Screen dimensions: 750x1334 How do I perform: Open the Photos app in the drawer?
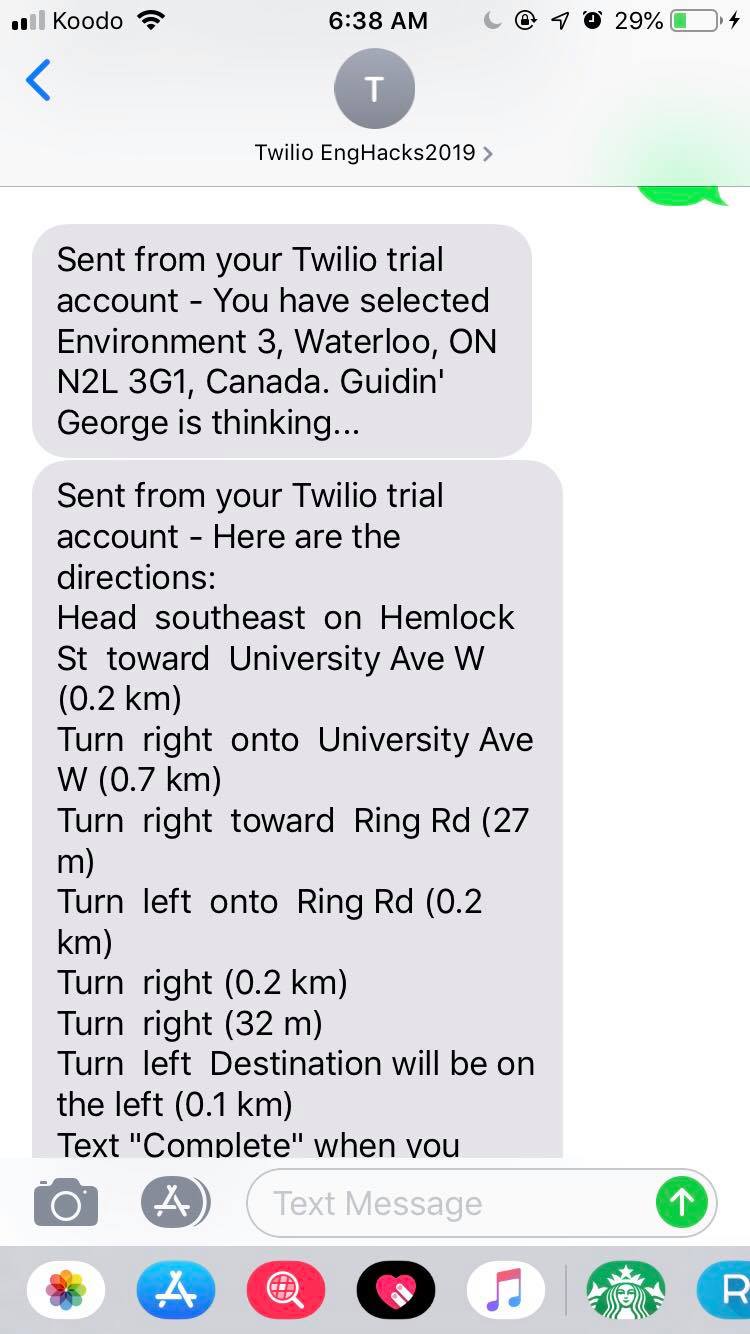(66, 1290)
